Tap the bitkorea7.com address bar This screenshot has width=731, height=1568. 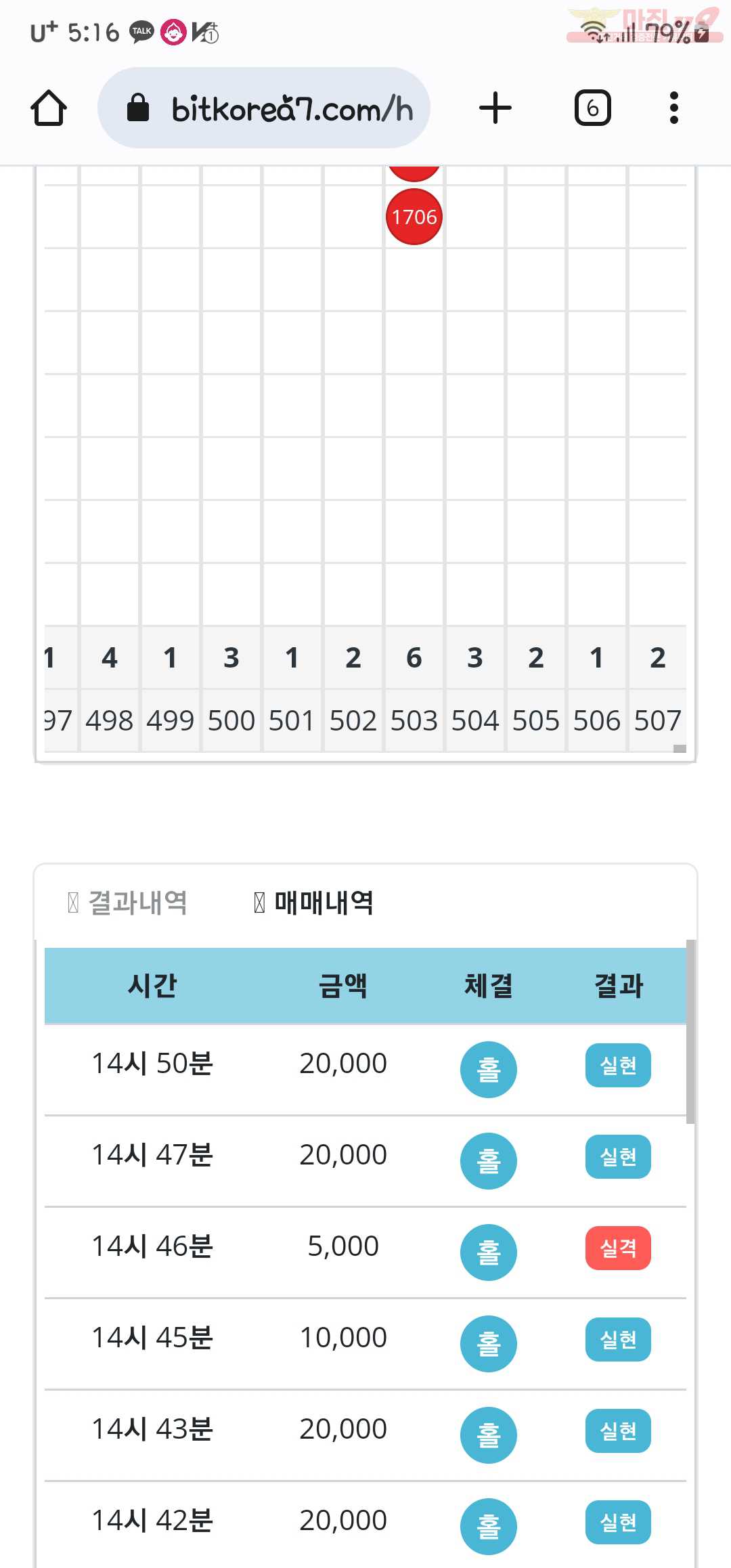264,108
